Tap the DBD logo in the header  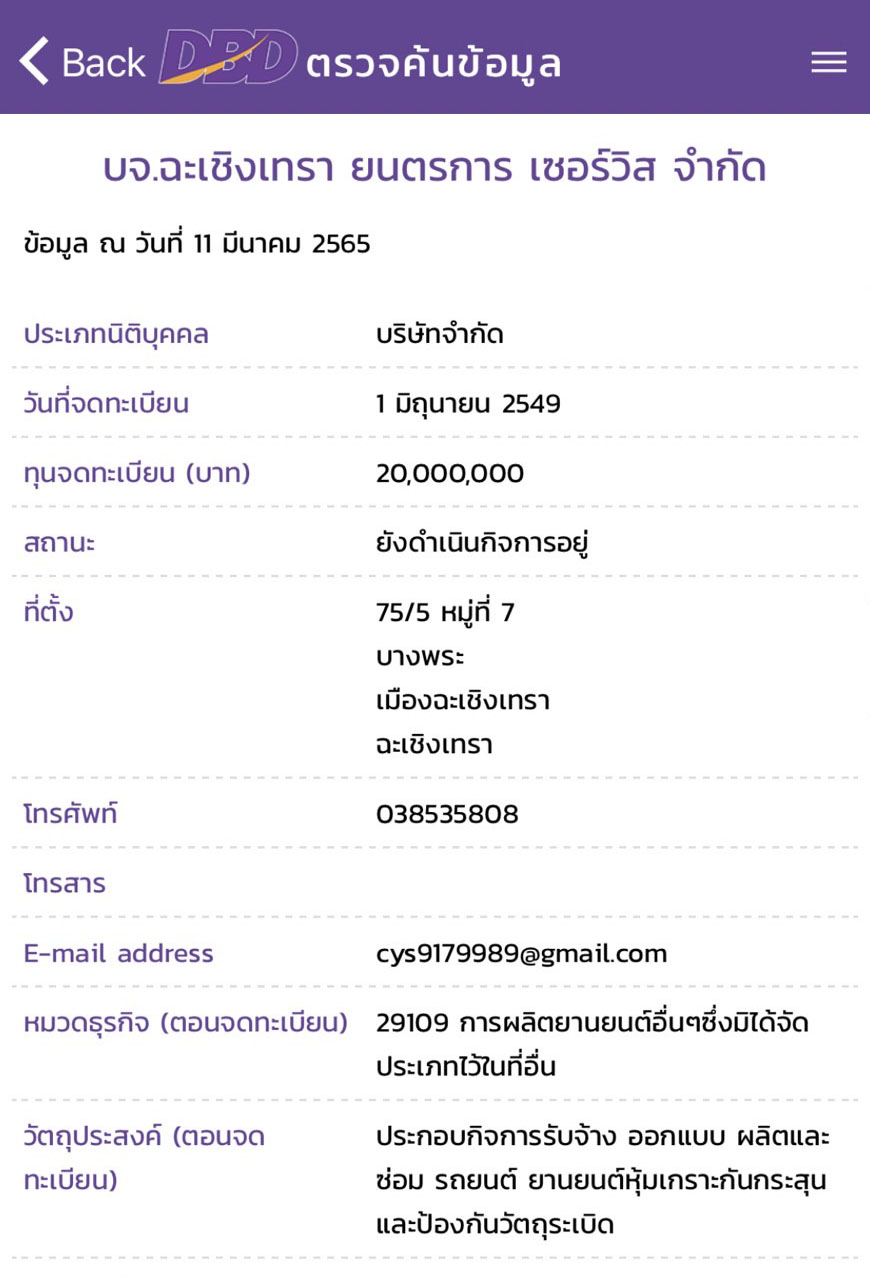click(235, 60)
